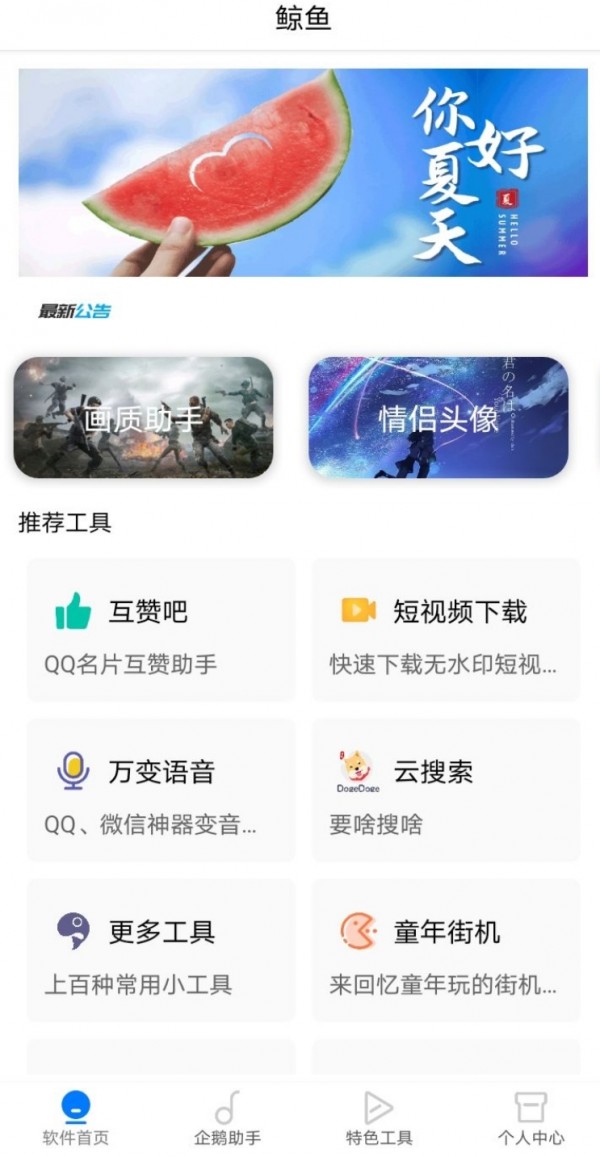The image size is (600, 1157).
Task: Open the 个人中心 tab
Action: coord(531,1118)
